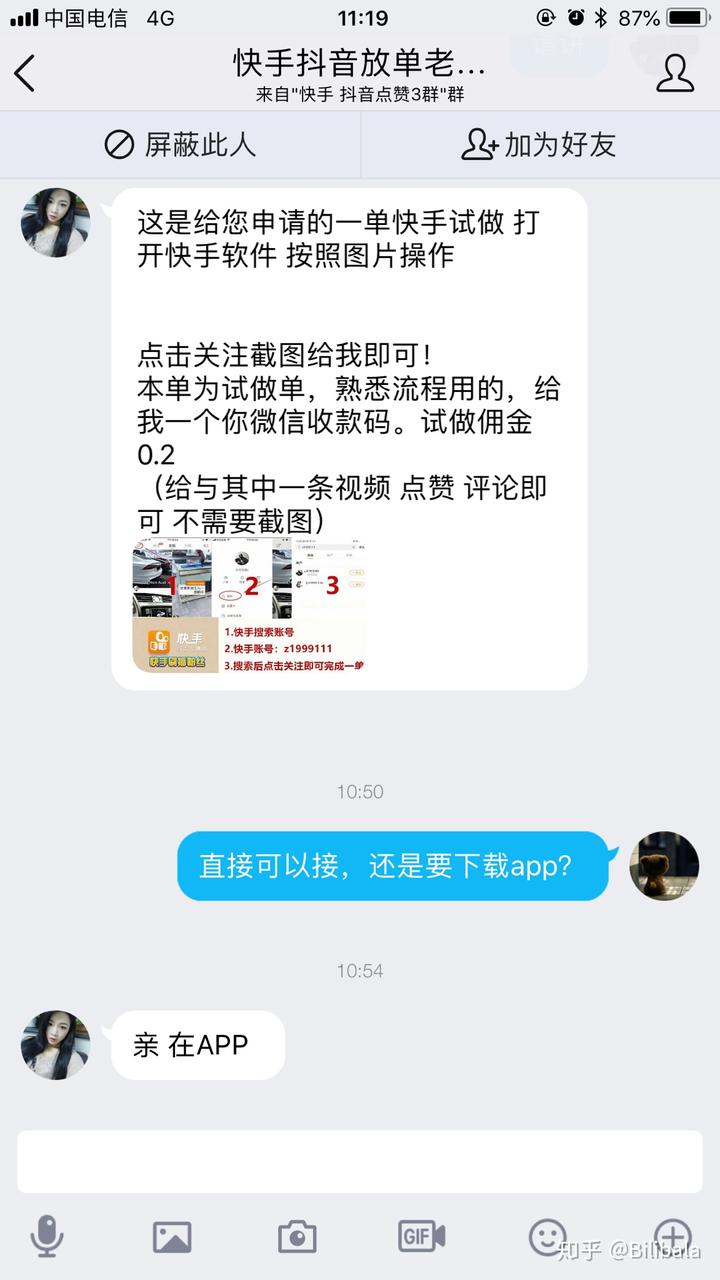Image resolution: width=720 pixels, height=1280 pixels.
Task: Tap the 10:50 timestamp in the chat
Action: pyautogui.click(x=360, y=791)
